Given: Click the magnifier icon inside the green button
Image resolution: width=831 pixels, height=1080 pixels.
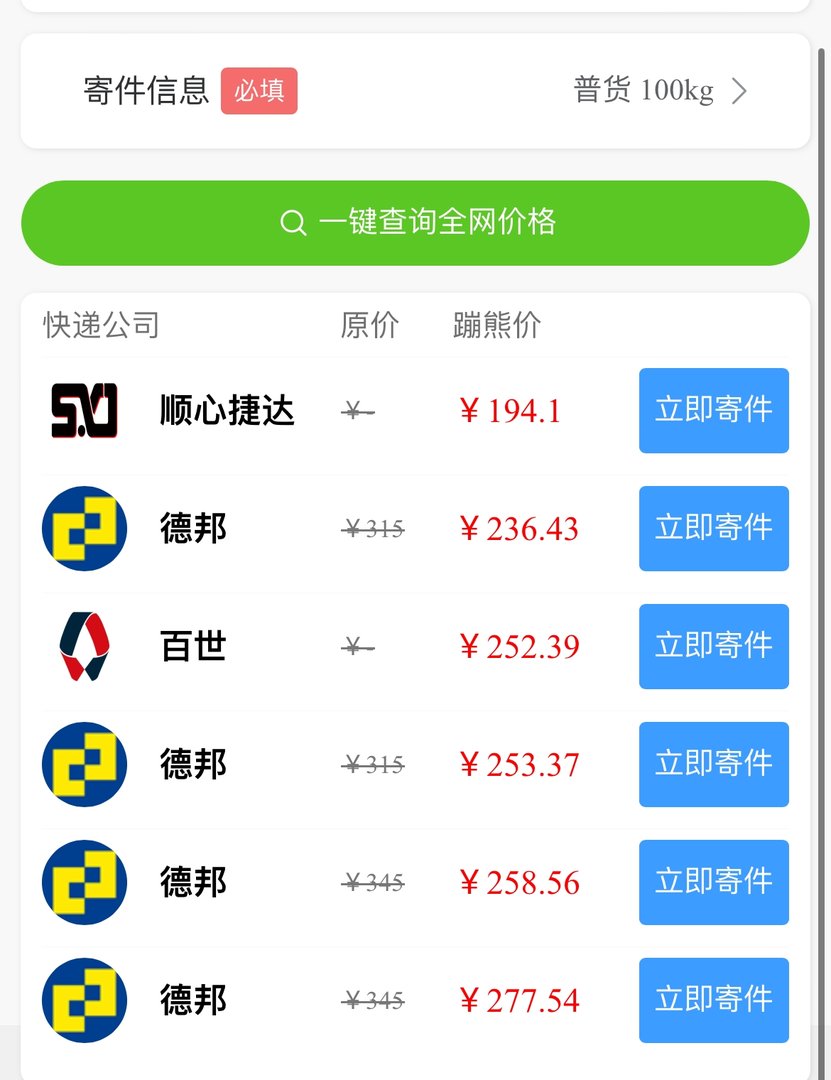Looking at the screenshot, I should (293, 222).
